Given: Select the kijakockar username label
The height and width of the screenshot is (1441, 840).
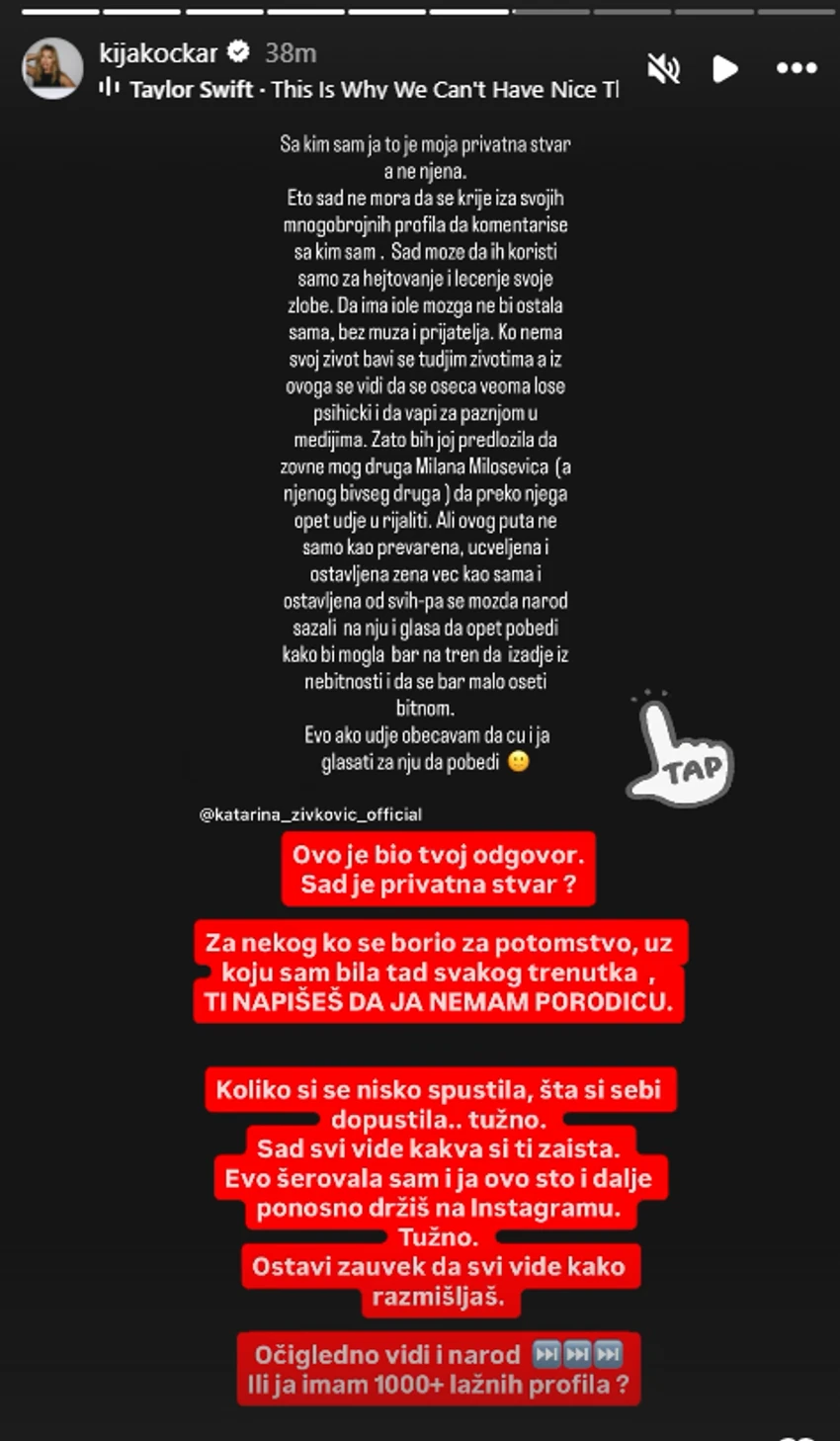Looking at the screenshot, I should 158,53.
